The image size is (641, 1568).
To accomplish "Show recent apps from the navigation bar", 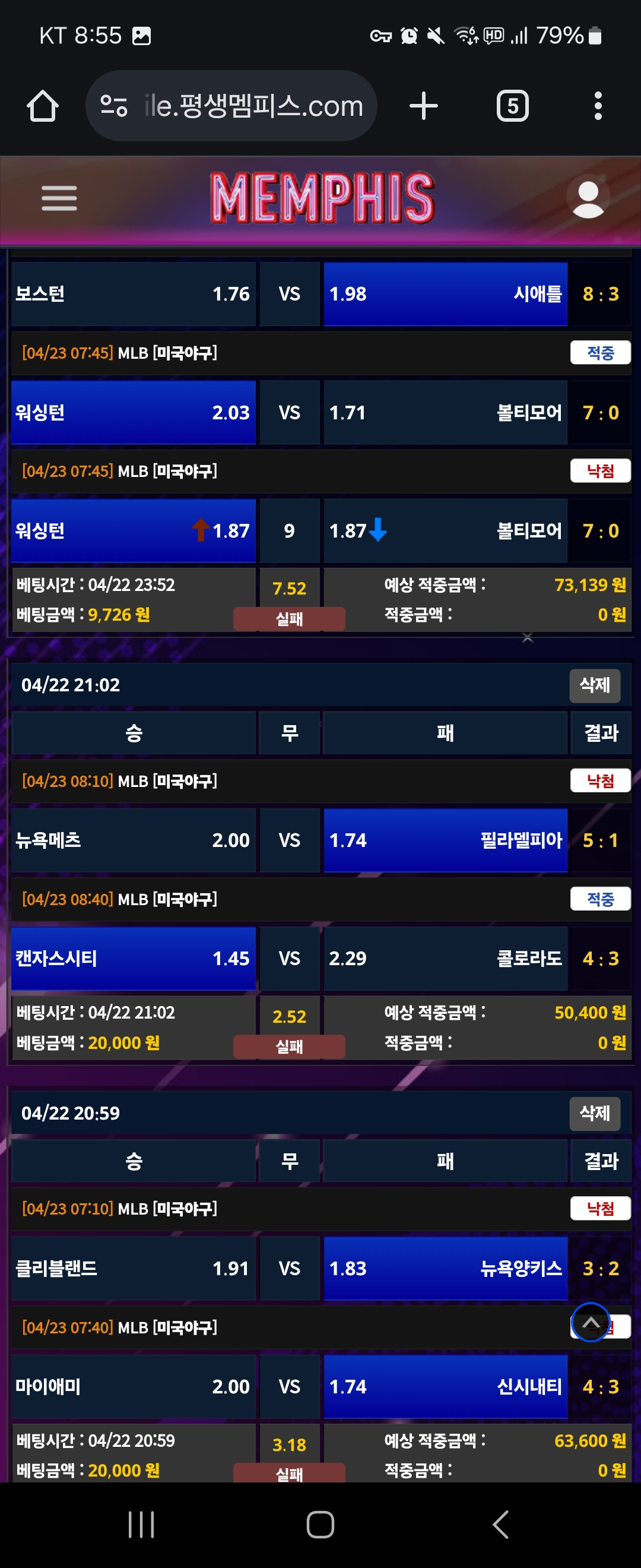I will [x=141, y=1524].
